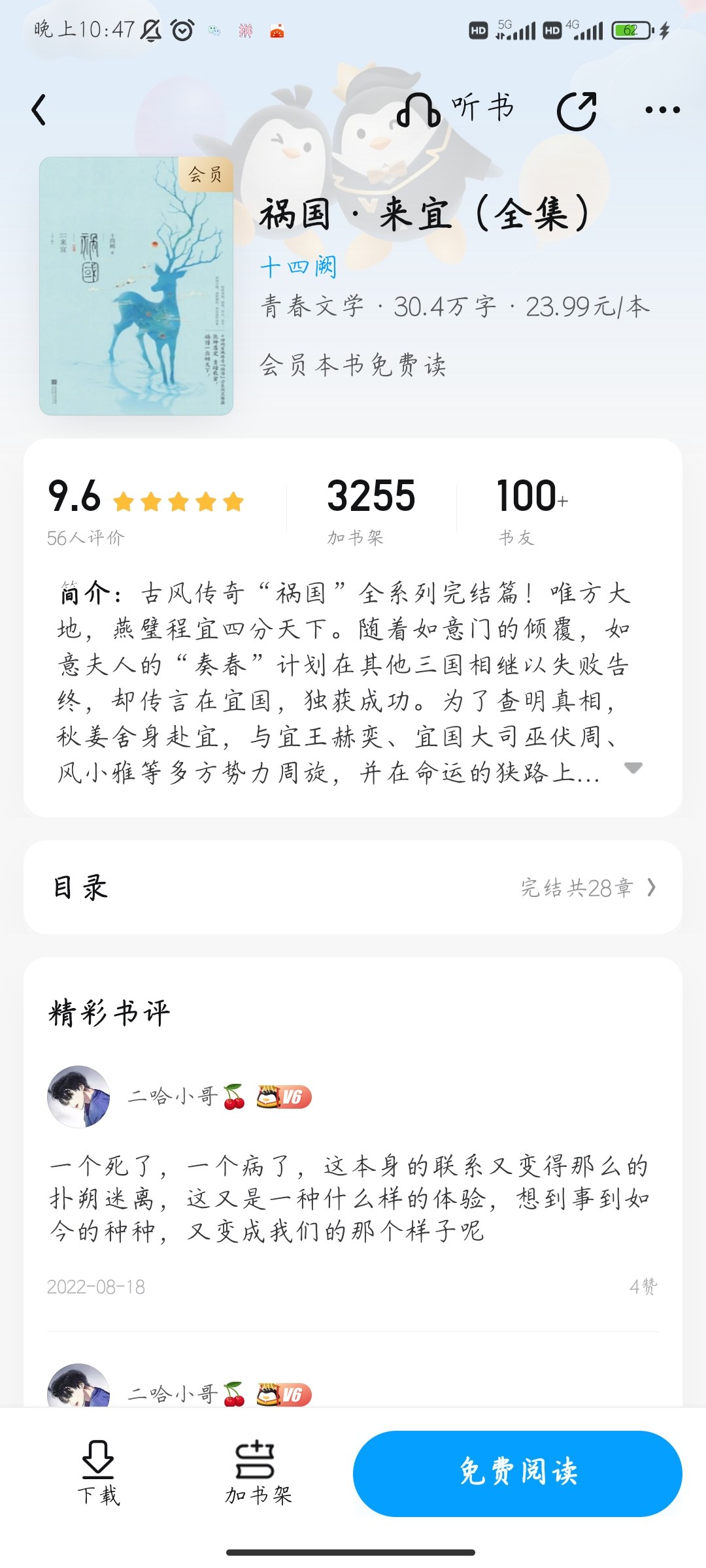Start the 听书 audiobook mode

[456, 109]
